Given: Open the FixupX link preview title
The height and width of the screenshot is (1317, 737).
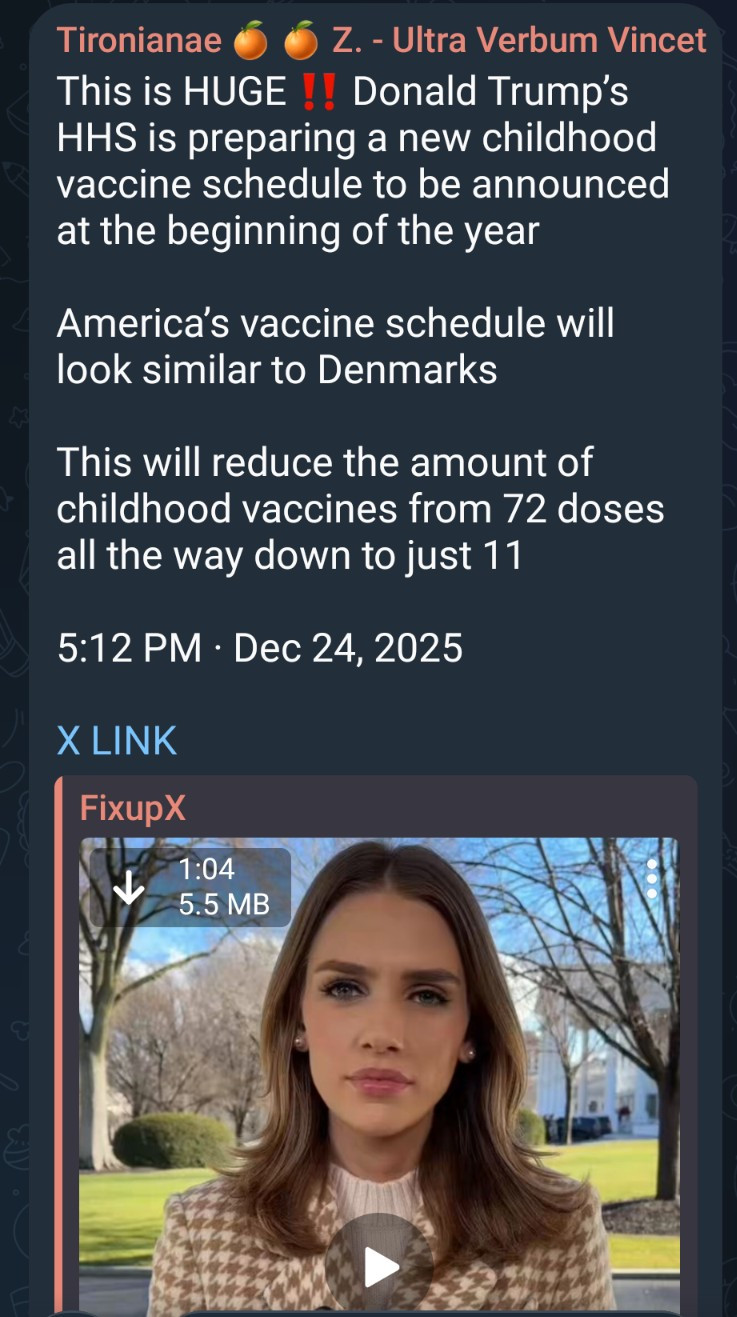Looking at the screenshot, I should (x=132, y=807).
